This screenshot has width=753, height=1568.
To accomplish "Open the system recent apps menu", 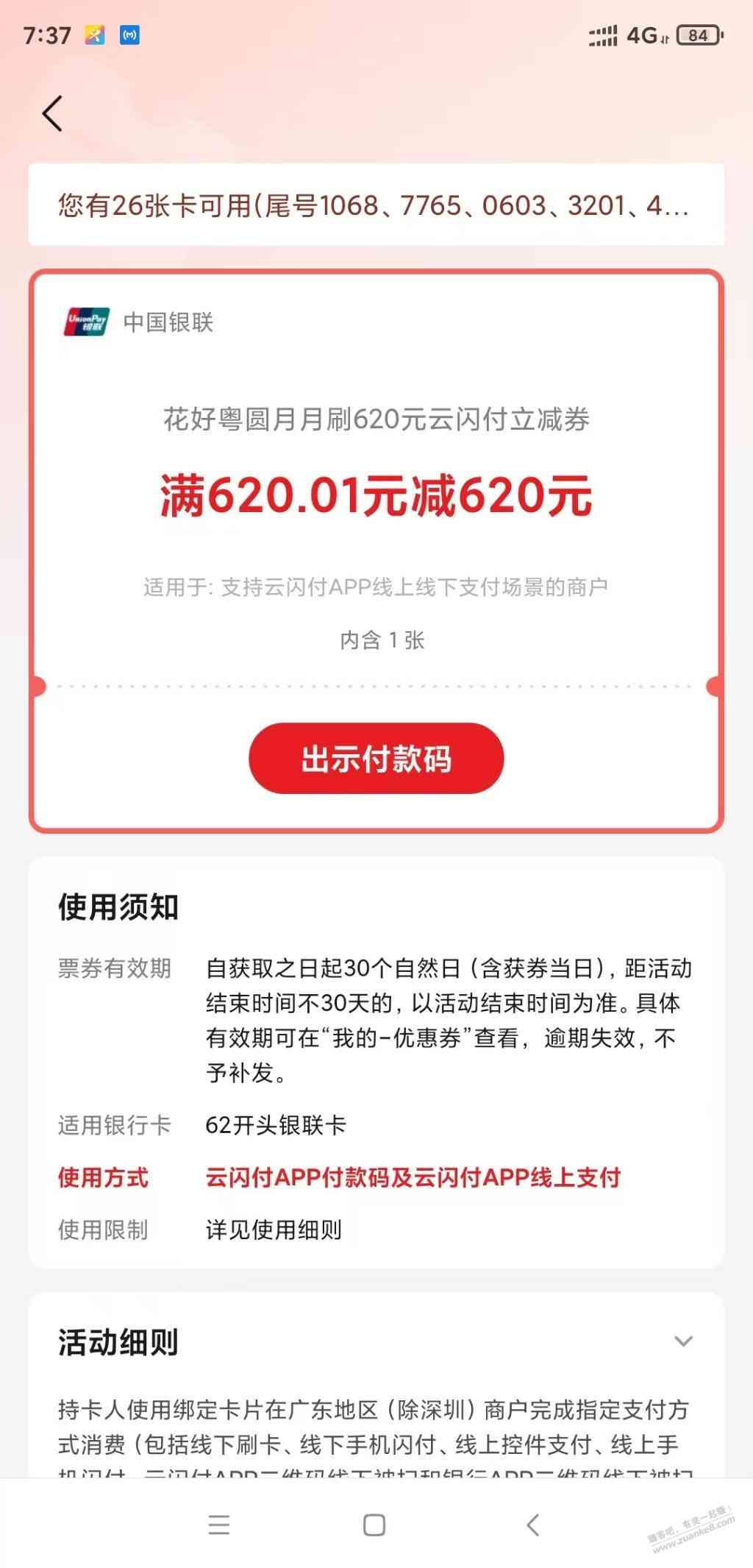I will pyautogui.click(x=219, y=1525).
